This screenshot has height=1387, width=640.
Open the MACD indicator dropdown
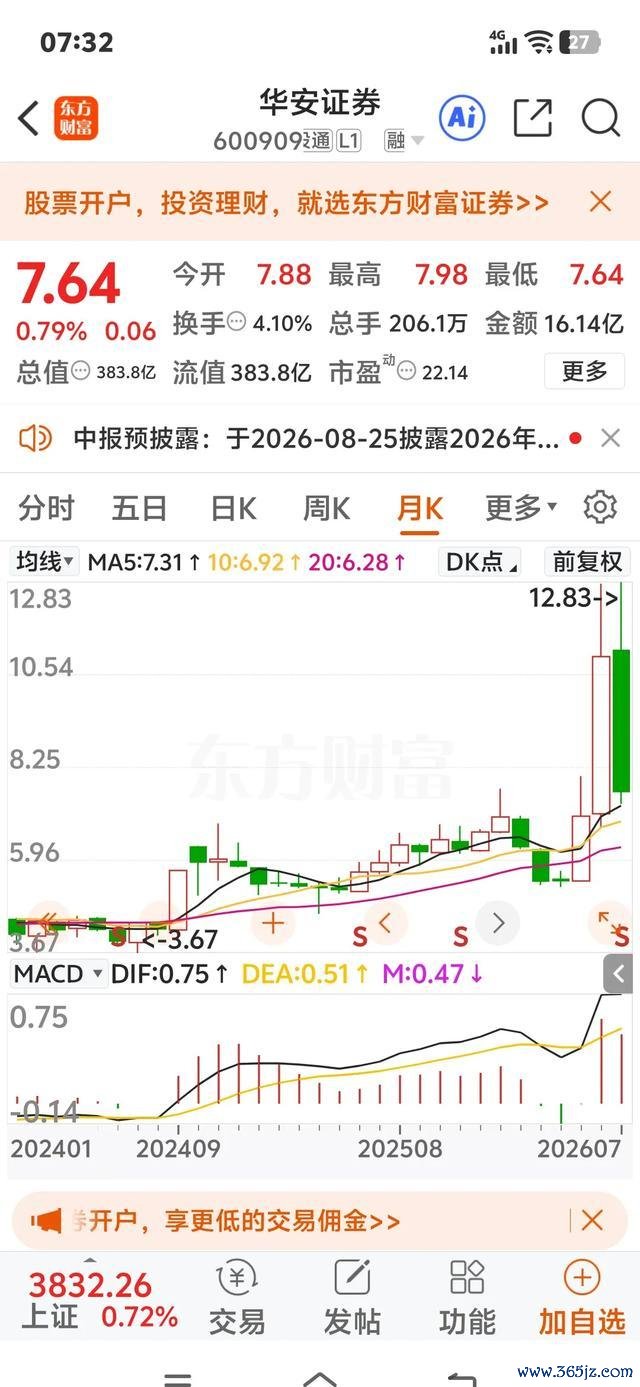coord(58,974)
